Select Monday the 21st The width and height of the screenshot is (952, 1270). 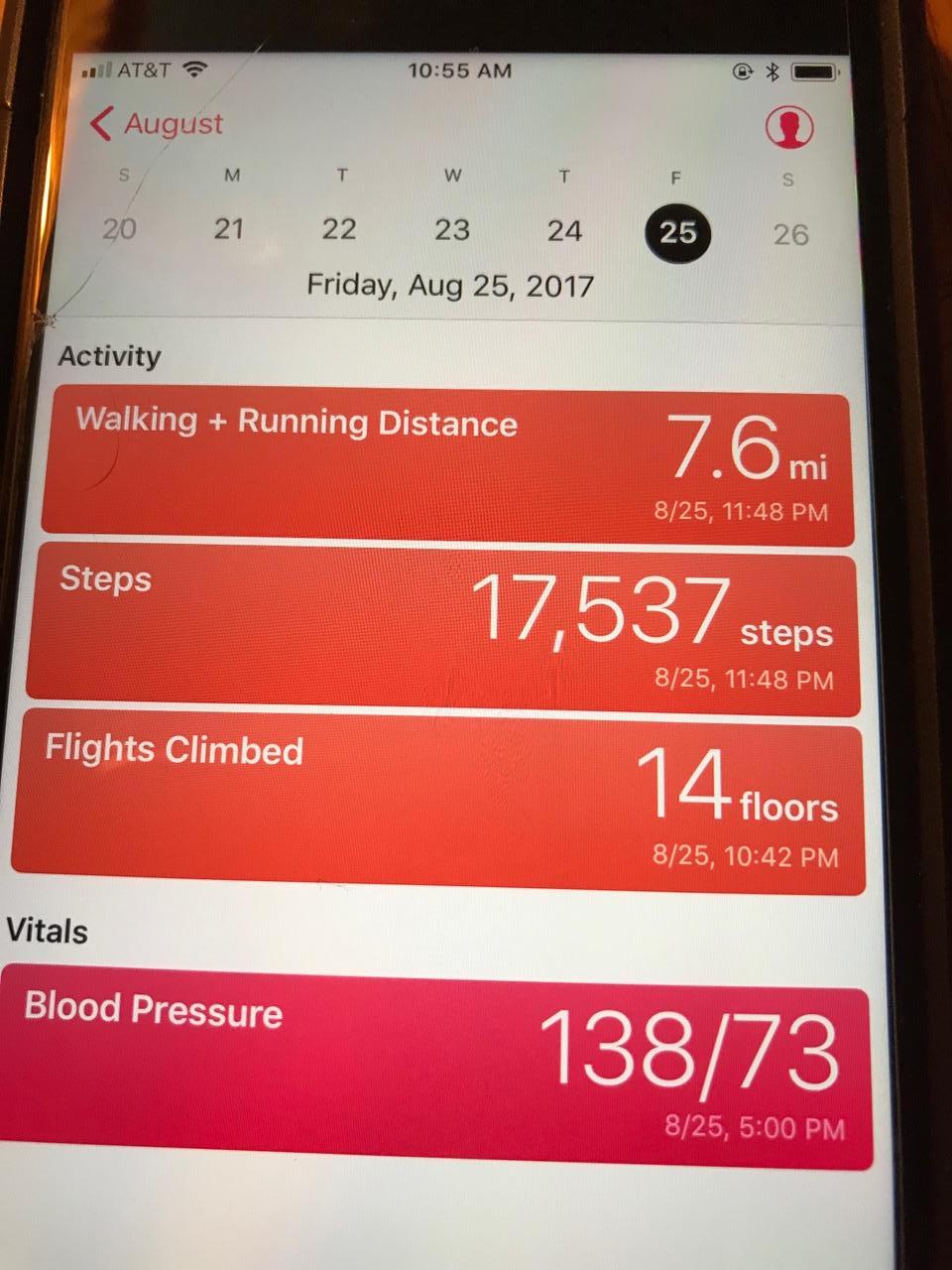[229, 229]
